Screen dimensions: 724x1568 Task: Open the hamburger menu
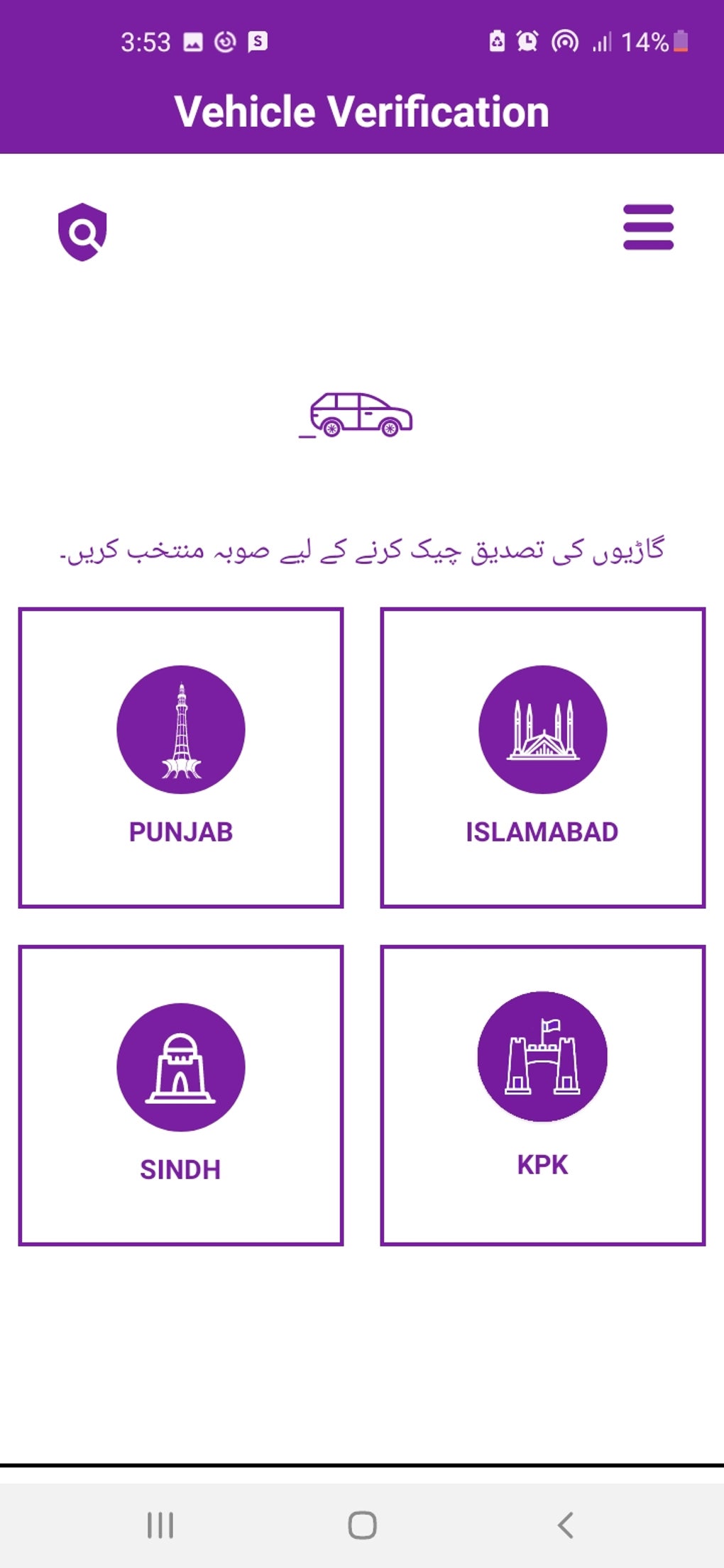(647, 228)
